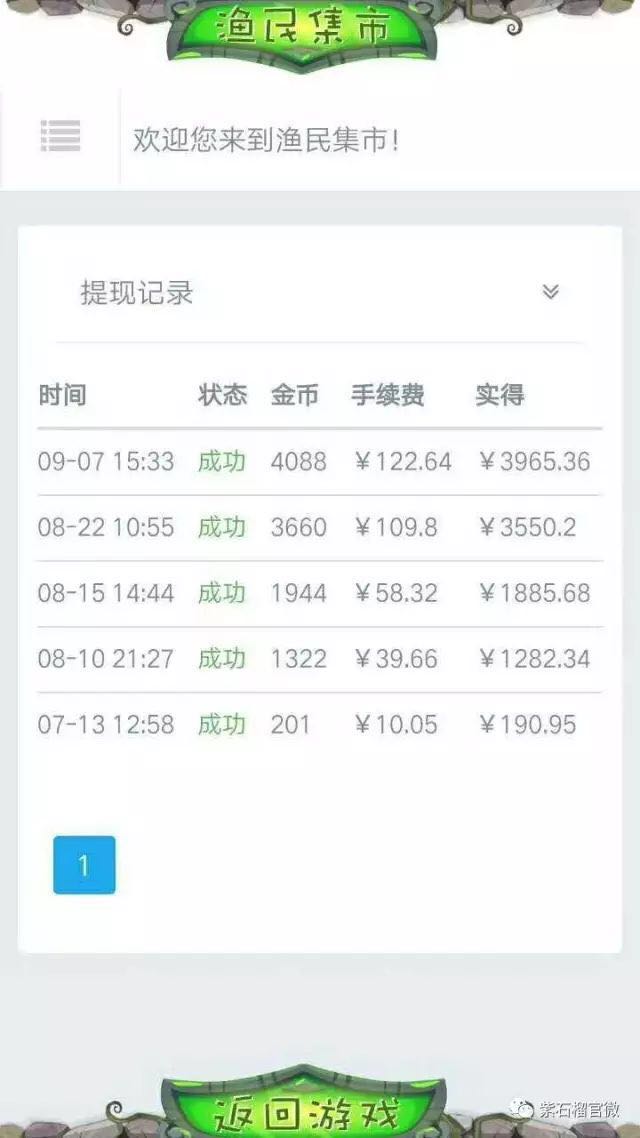Select page 1 in pagination
Image resolution: width=640 pixels, height=1138 pixels.
coord(84,864)
